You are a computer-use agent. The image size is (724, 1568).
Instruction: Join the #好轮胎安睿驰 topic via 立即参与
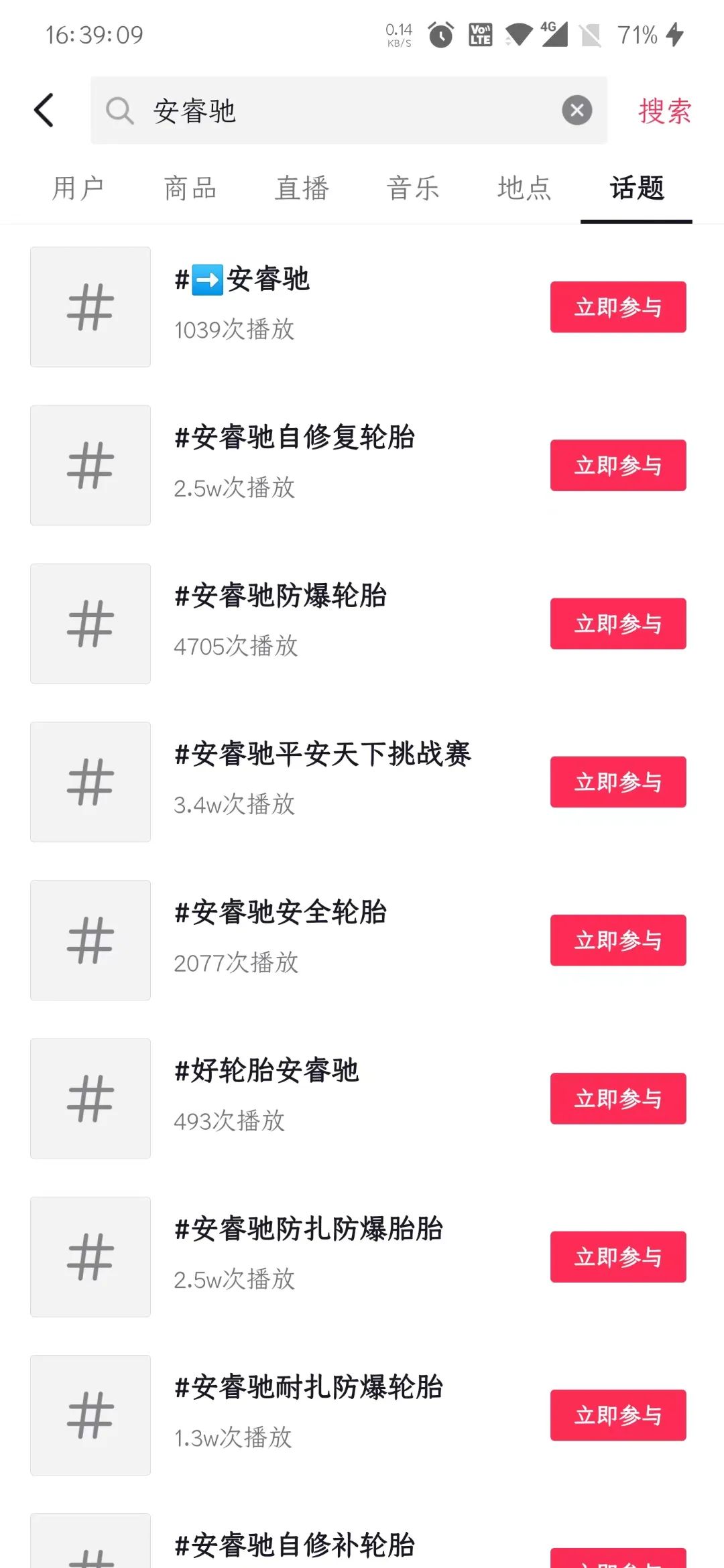[618, 1098]
